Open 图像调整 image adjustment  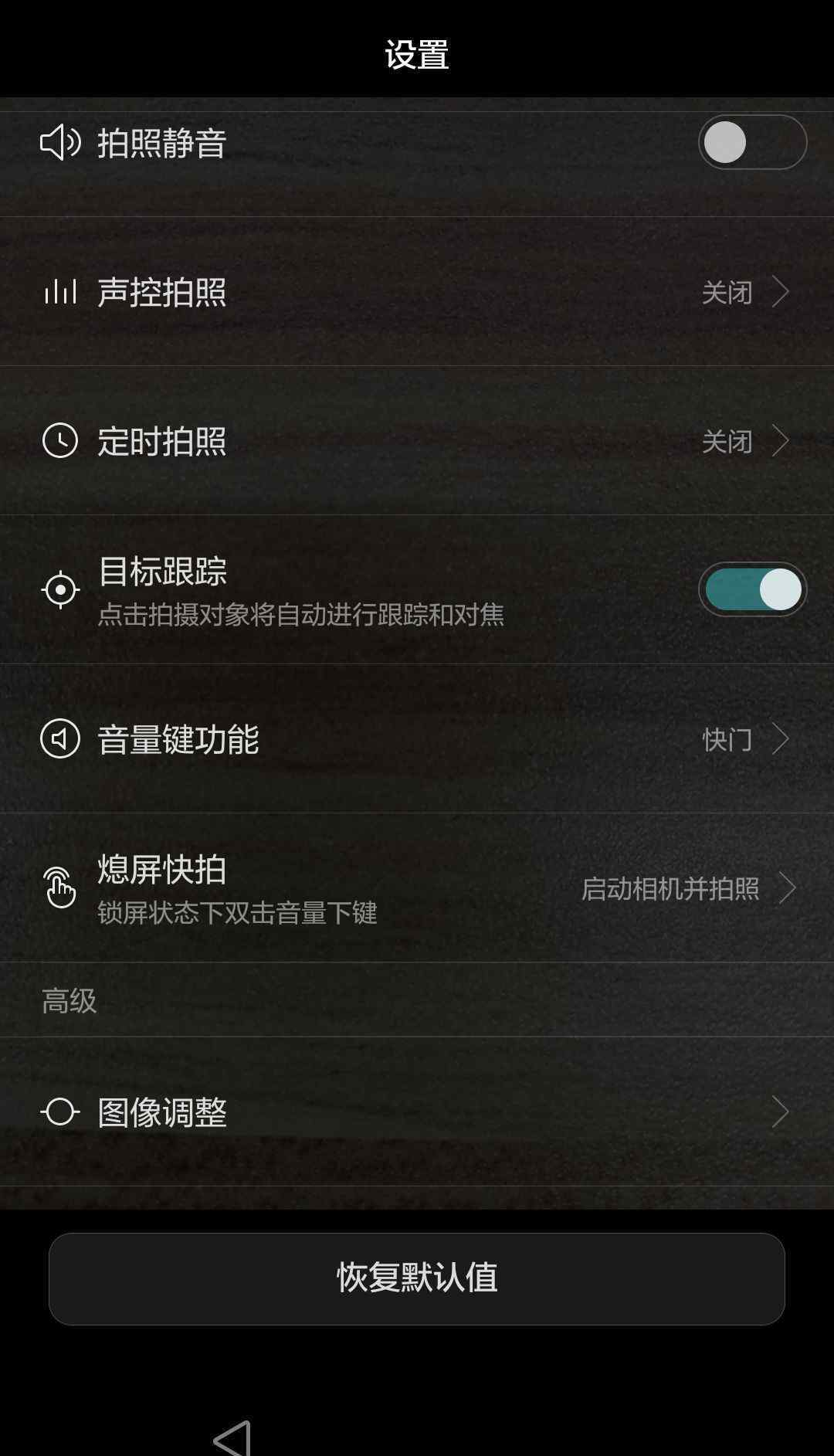tap(417, 1112)
